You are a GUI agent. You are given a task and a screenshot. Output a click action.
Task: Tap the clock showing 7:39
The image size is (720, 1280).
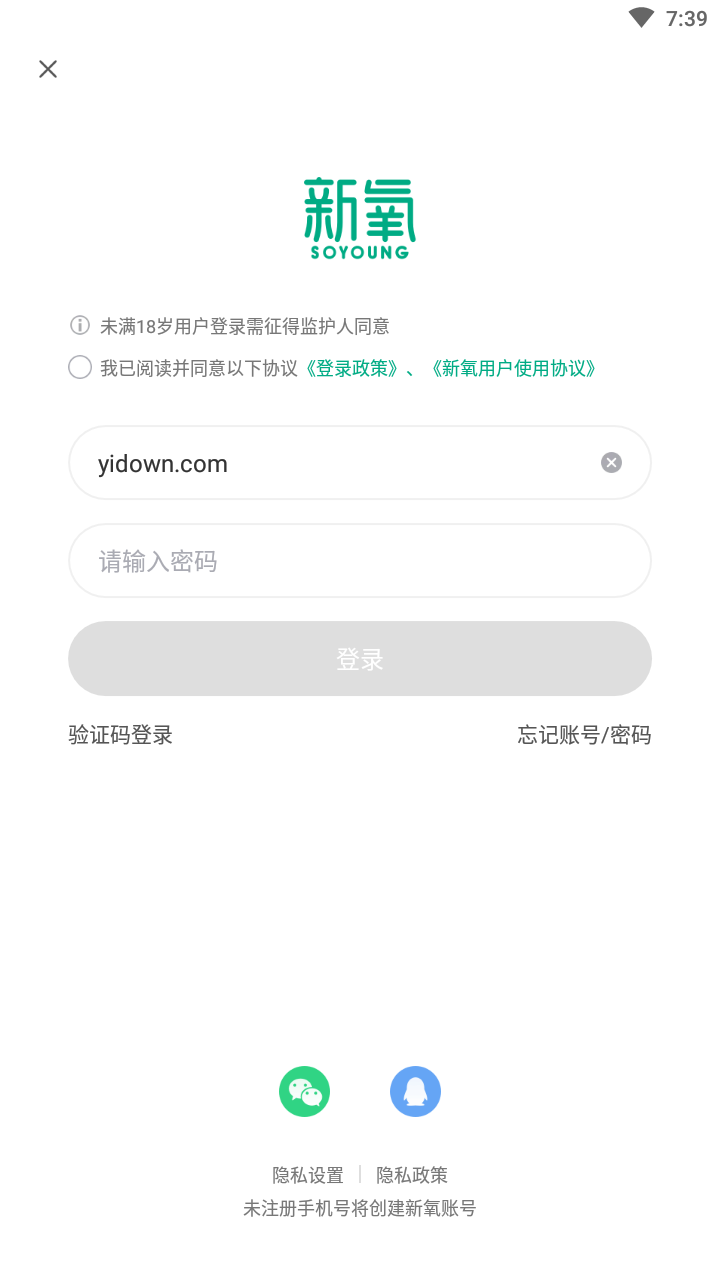click(687, 18)
